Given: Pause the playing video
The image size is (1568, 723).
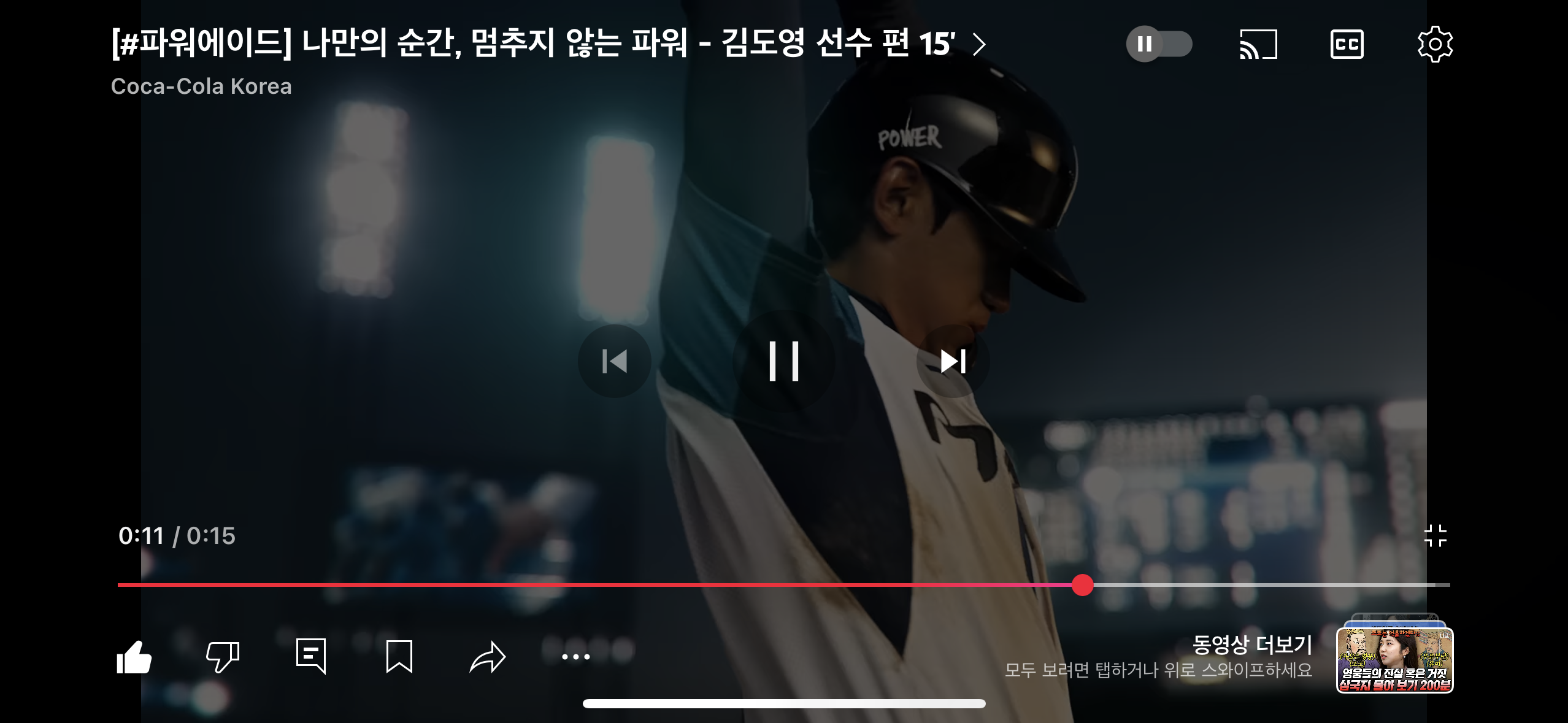Looking at the screenshot, I should tap(783, 361).
